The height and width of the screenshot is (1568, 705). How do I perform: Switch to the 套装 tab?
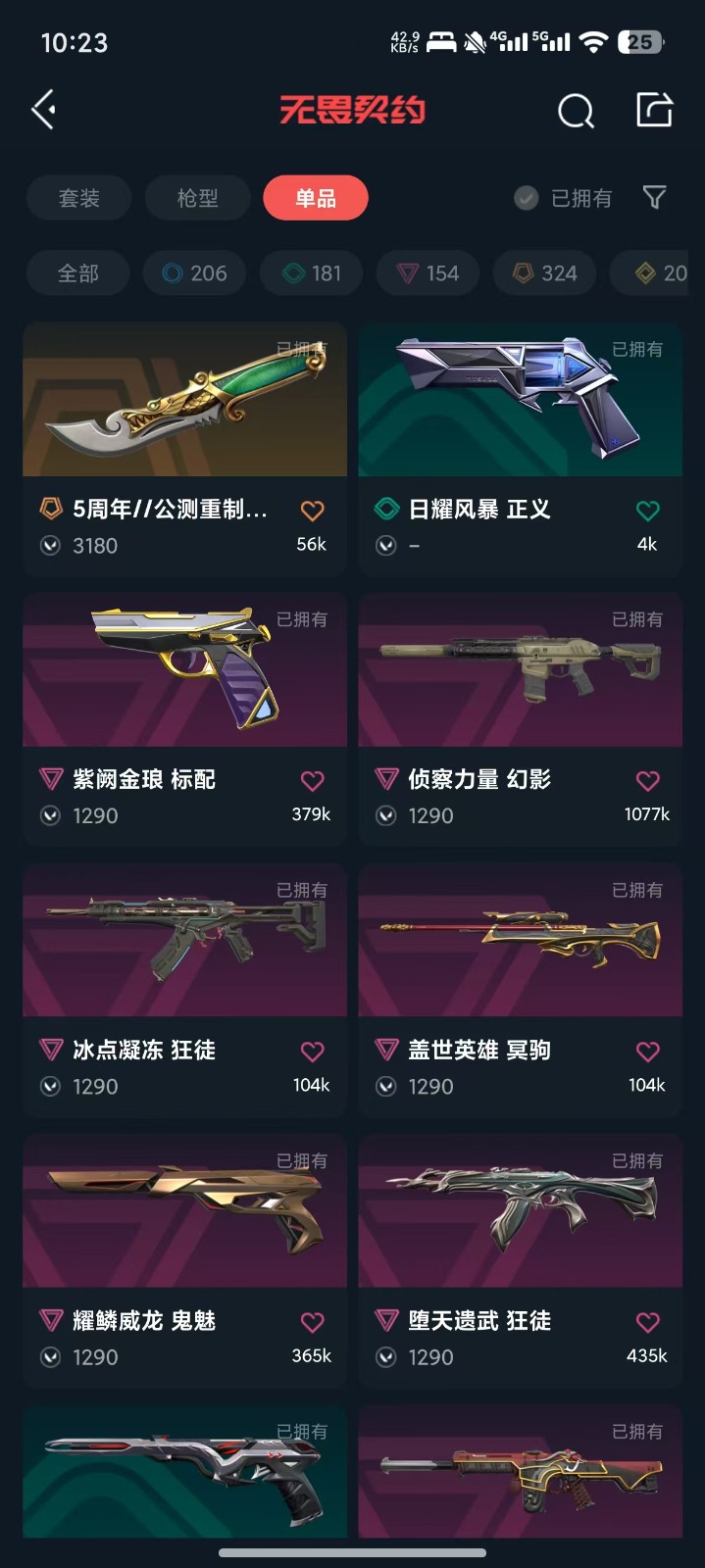coord(78,198)
